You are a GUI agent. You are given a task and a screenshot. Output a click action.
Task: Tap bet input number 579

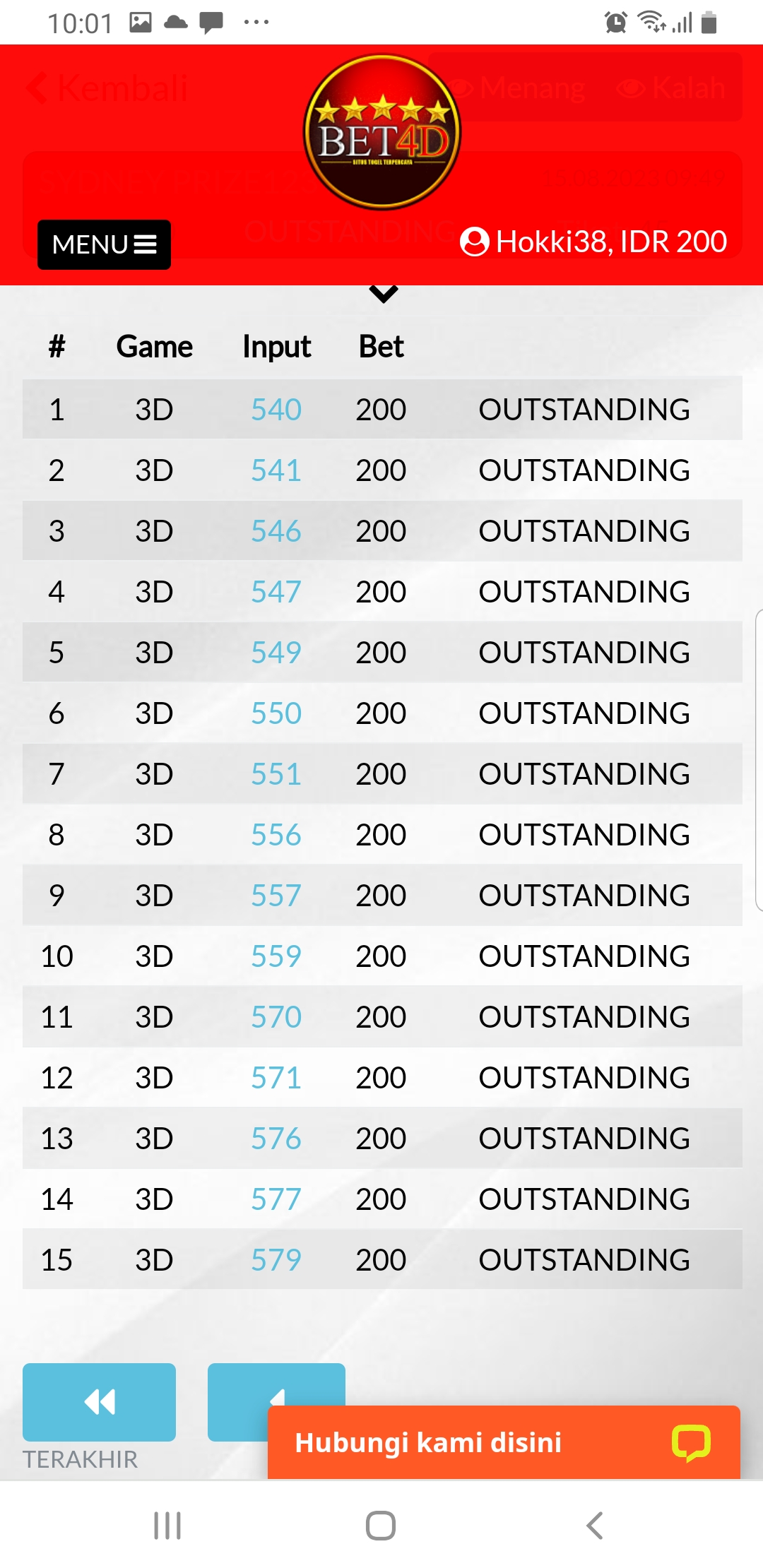[276, 1260]
